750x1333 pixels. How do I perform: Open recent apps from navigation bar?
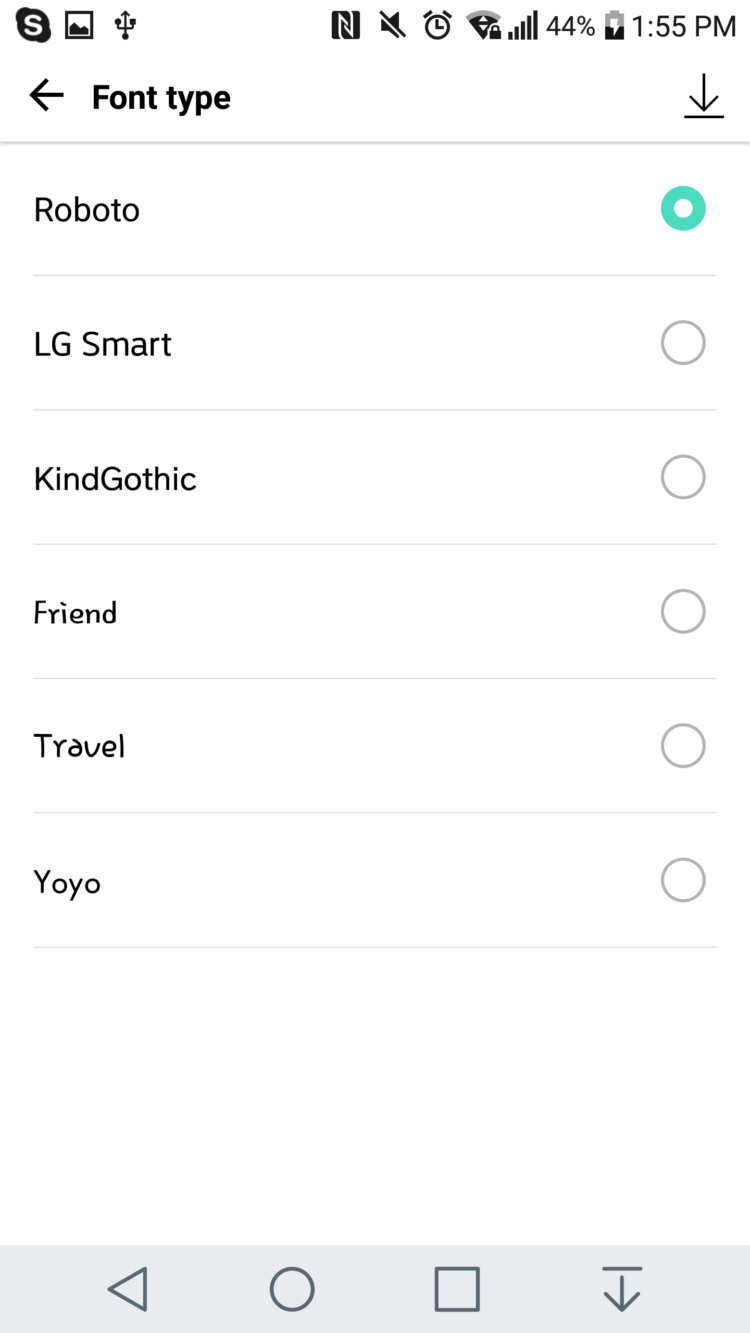tap(457, 1289)
